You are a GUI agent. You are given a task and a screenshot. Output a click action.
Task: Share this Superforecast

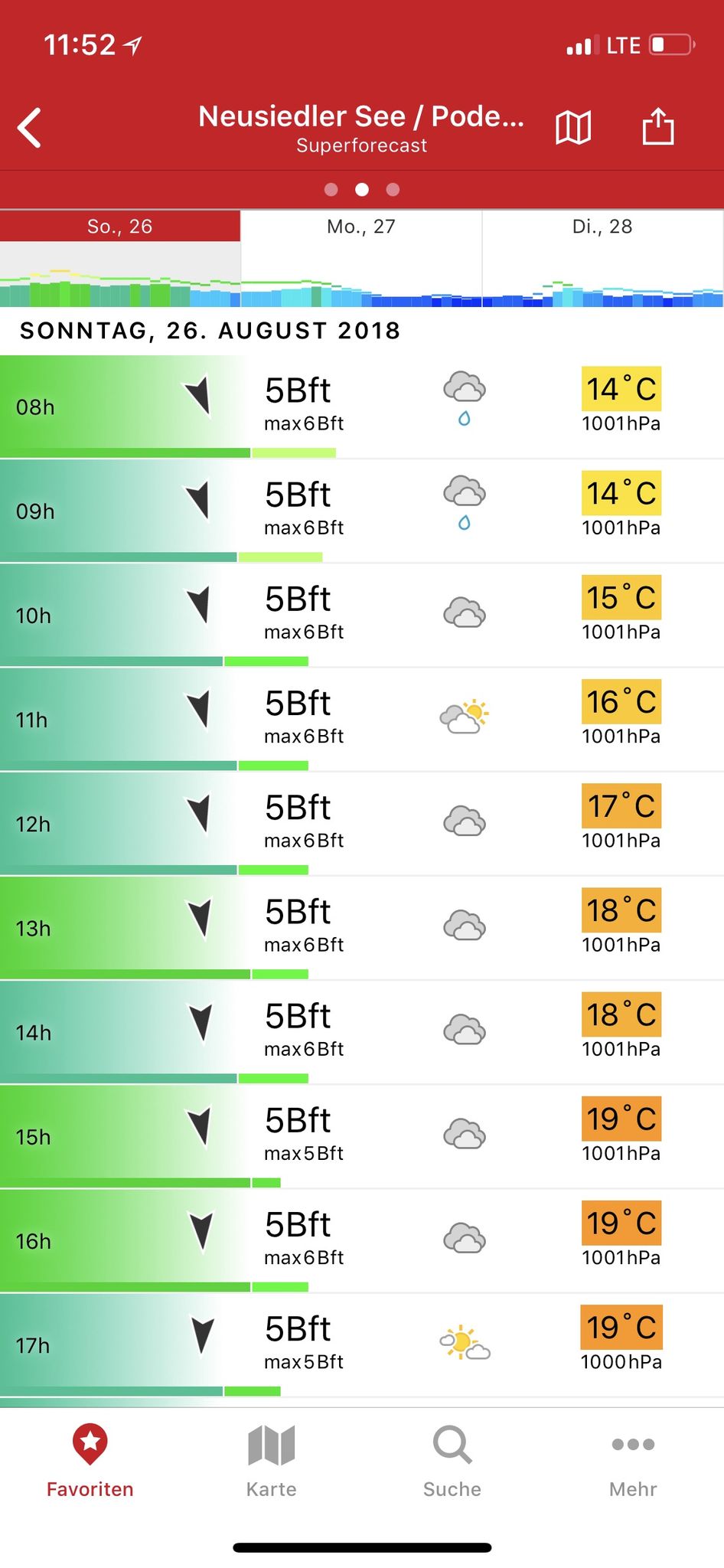(x=658, y=126)
